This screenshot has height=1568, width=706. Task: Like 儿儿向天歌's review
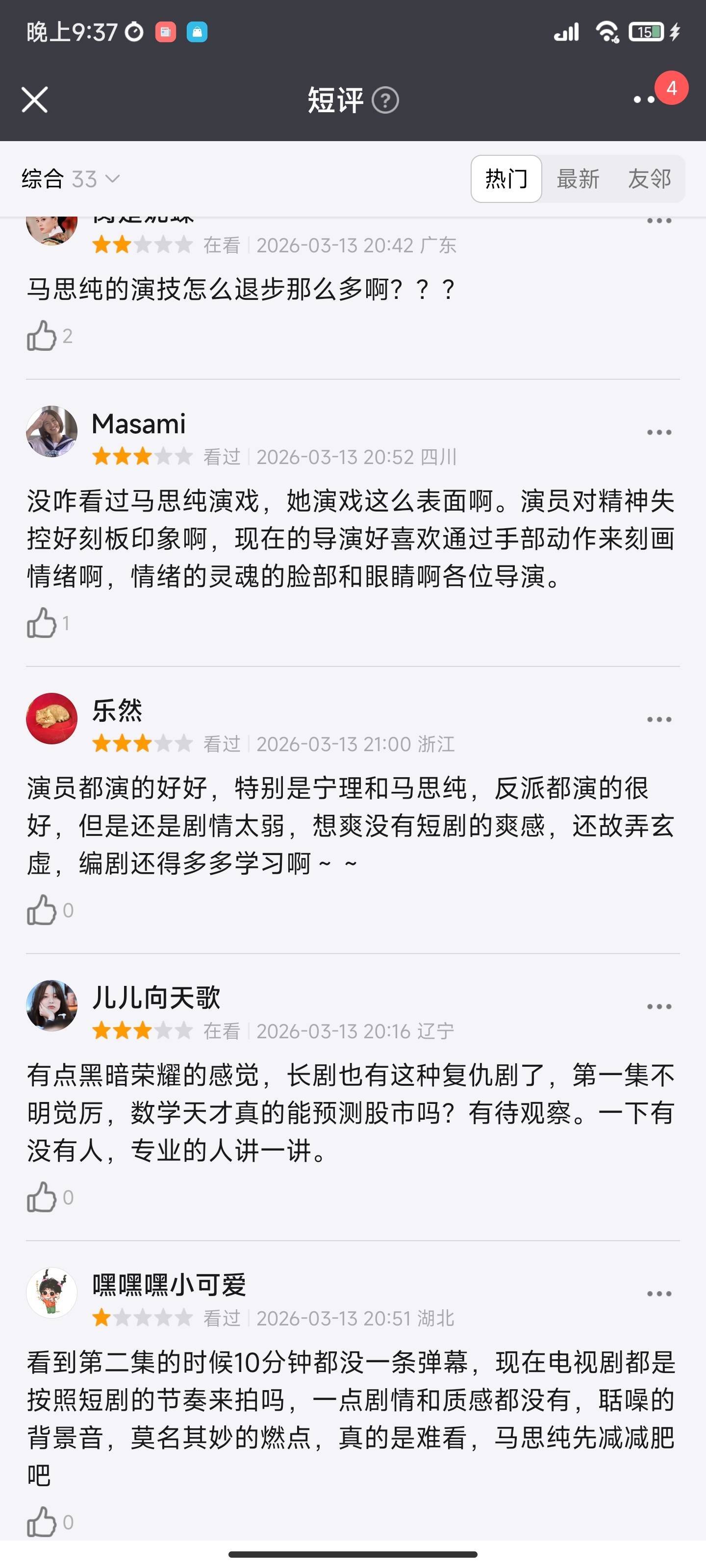[x=41, y=1198]
